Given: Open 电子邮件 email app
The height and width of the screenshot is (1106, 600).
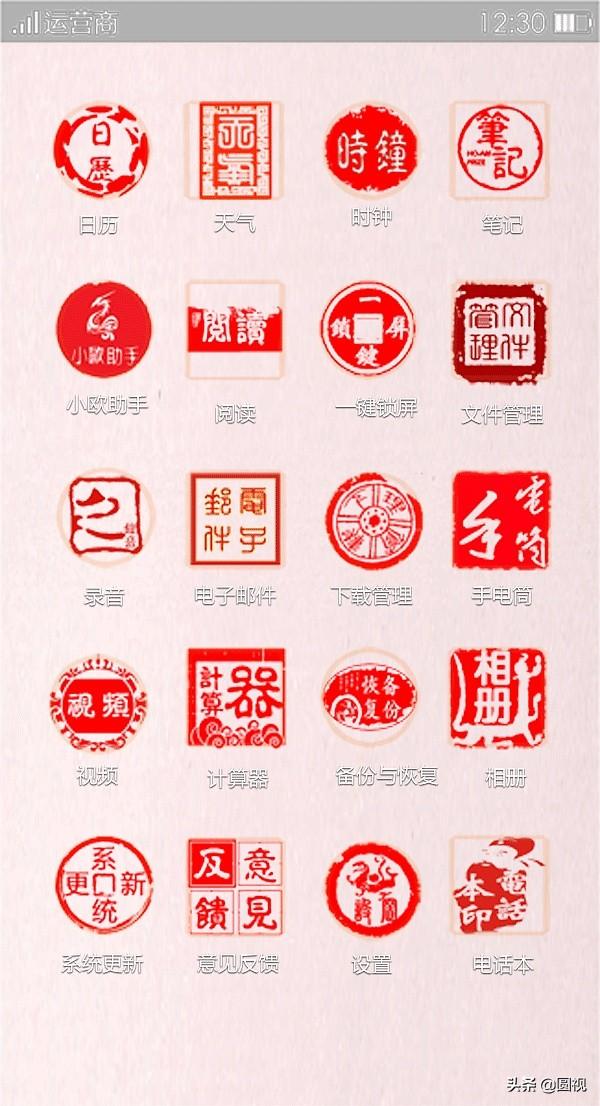Looking at the screenshot, I should click(x=235, y=518).
